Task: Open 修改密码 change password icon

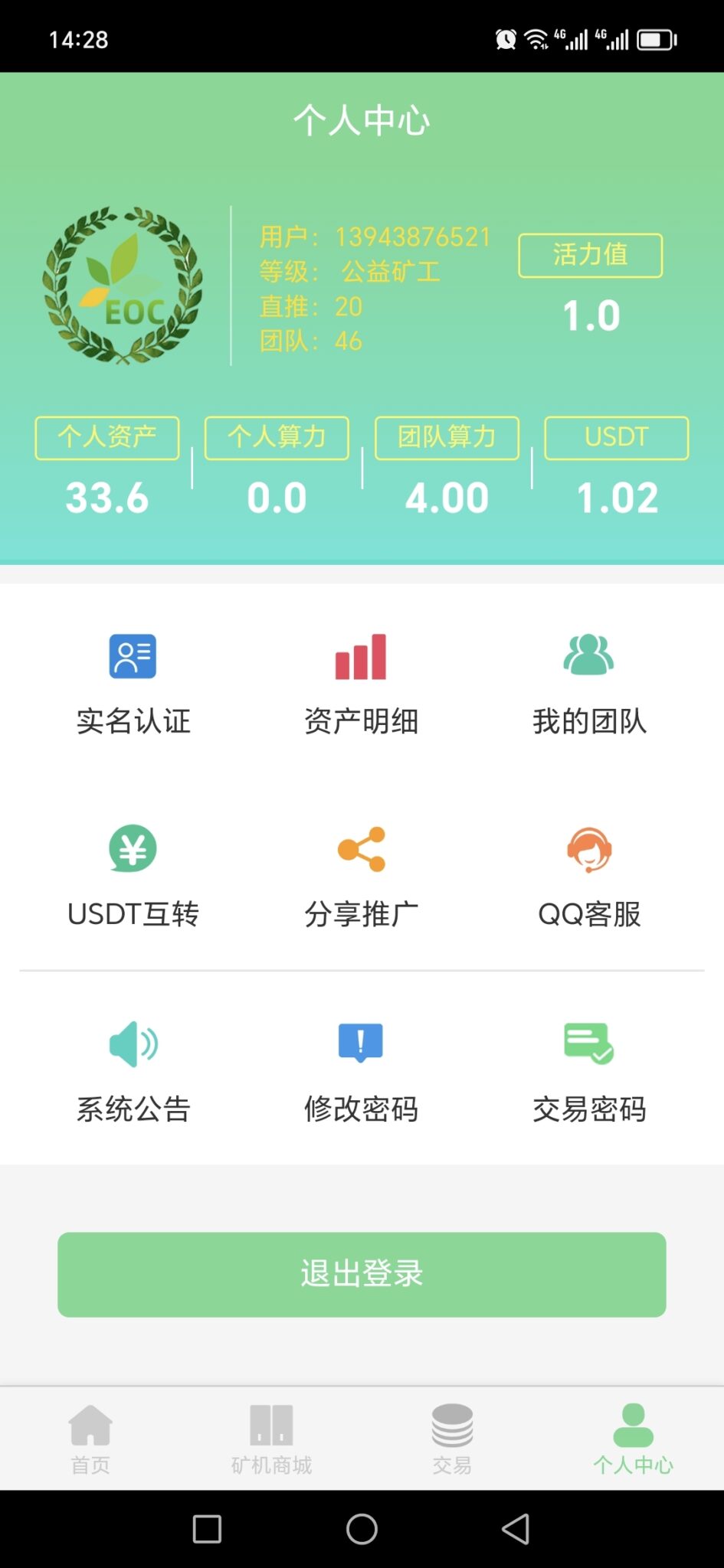Action: click(x=360, y=1041)
